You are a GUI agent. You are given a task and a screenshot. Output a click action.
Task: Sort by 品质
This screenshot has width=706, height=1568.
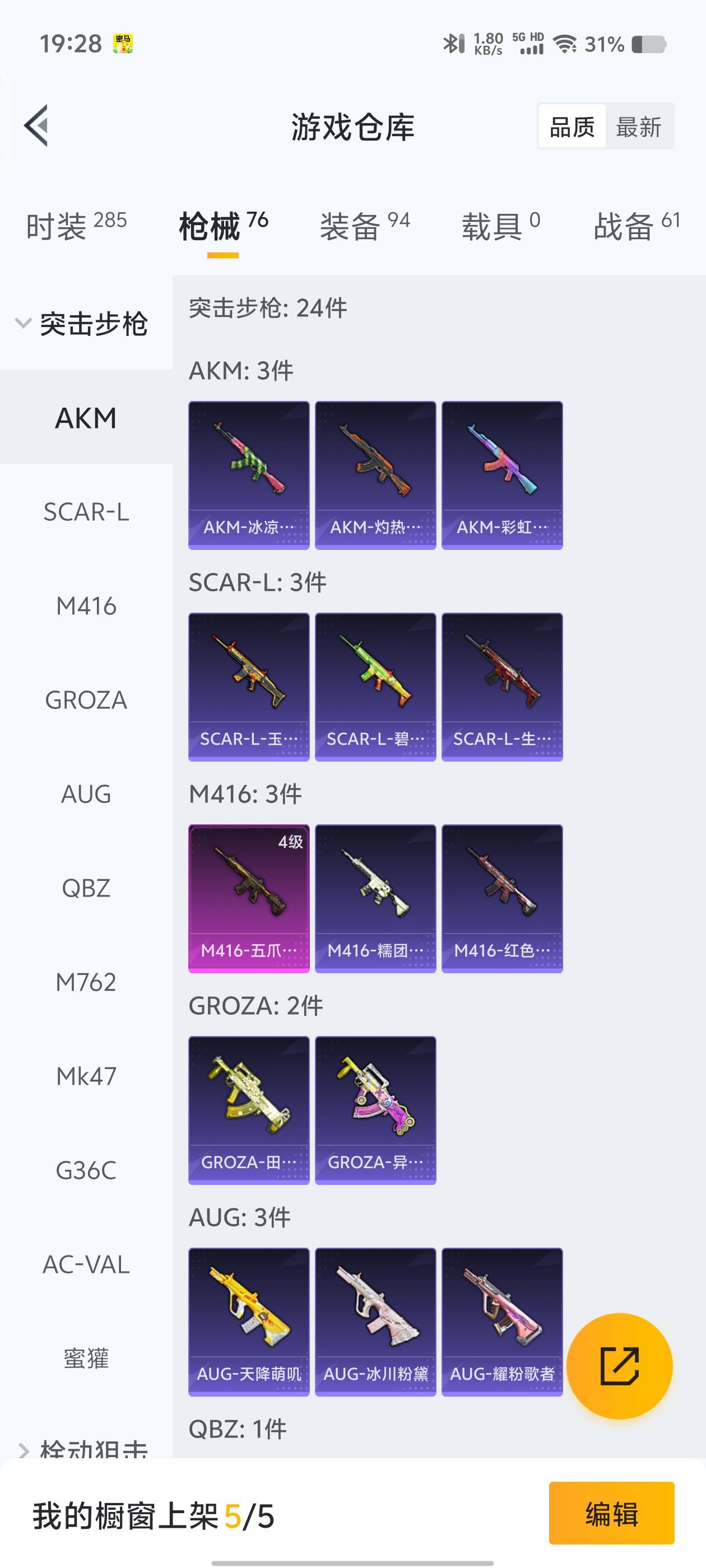coord(572,127)
